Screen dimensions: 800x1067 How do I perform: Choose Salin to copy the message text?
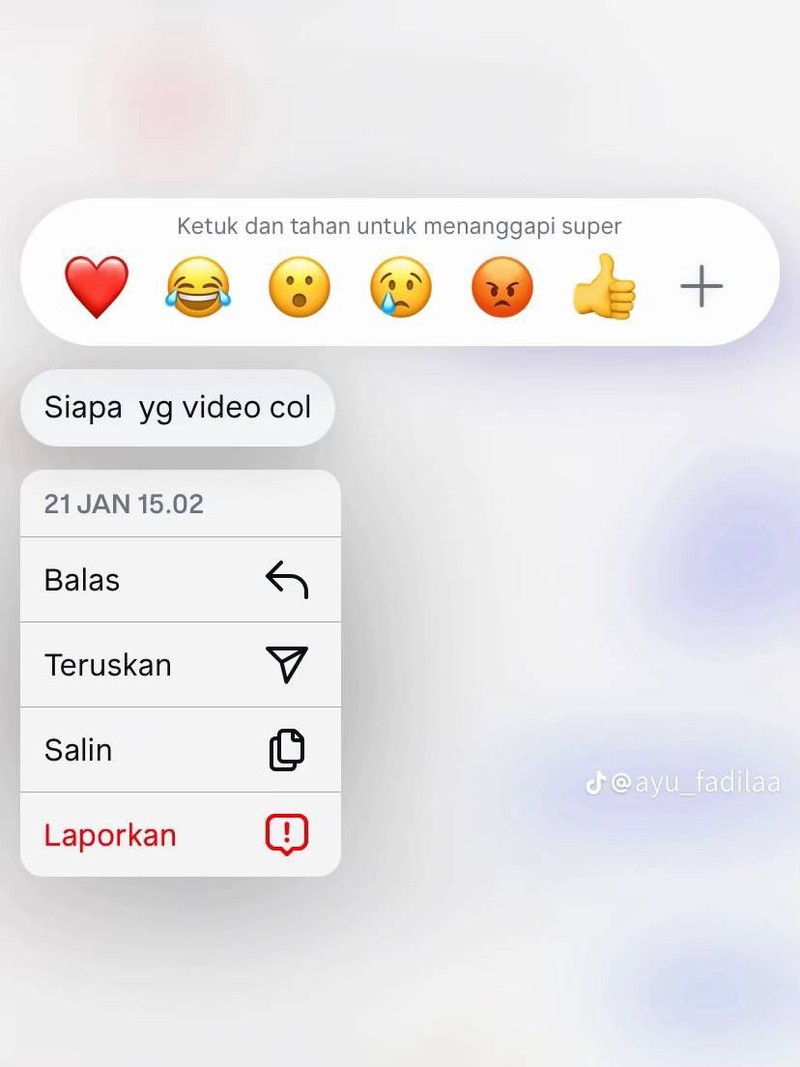[77, 750]
